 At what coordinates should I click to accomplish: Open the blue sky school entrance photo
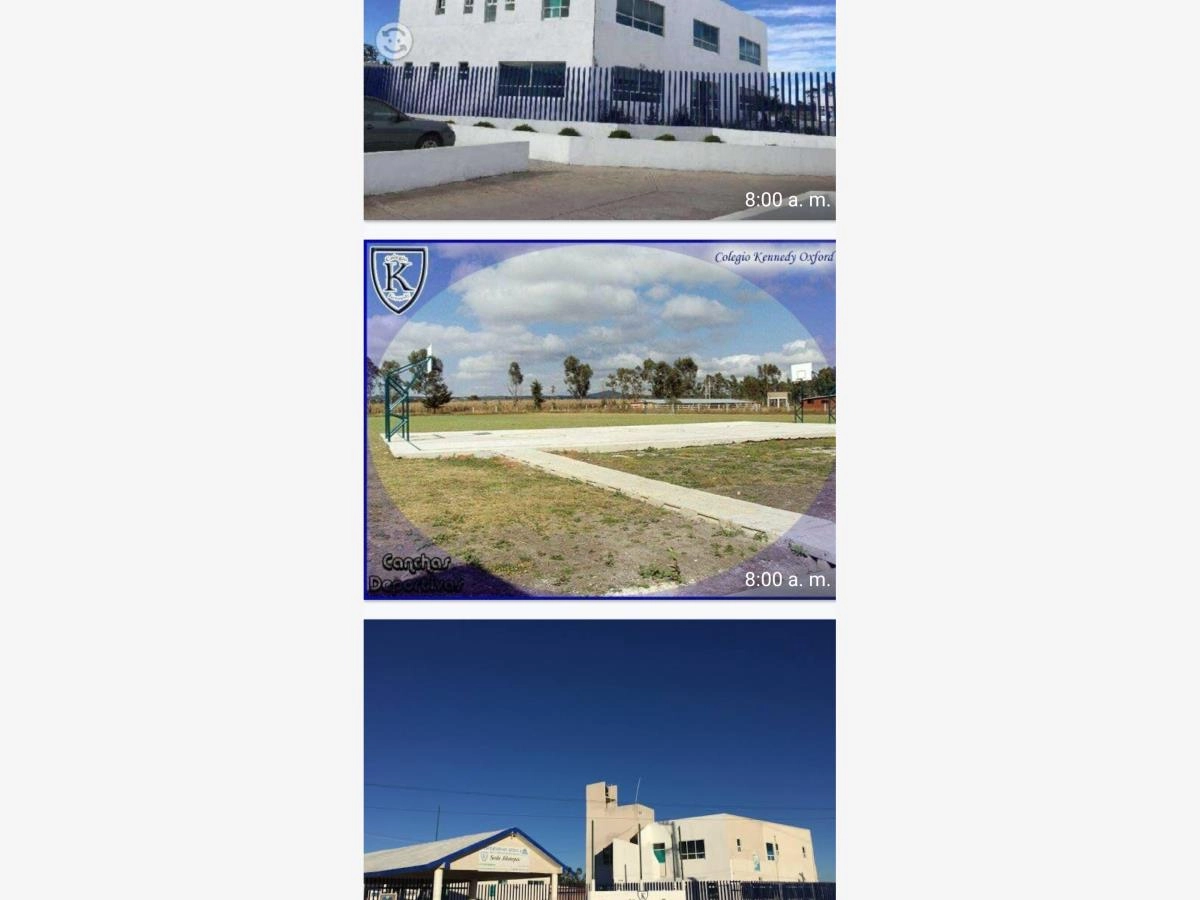(x=599, y=760)
